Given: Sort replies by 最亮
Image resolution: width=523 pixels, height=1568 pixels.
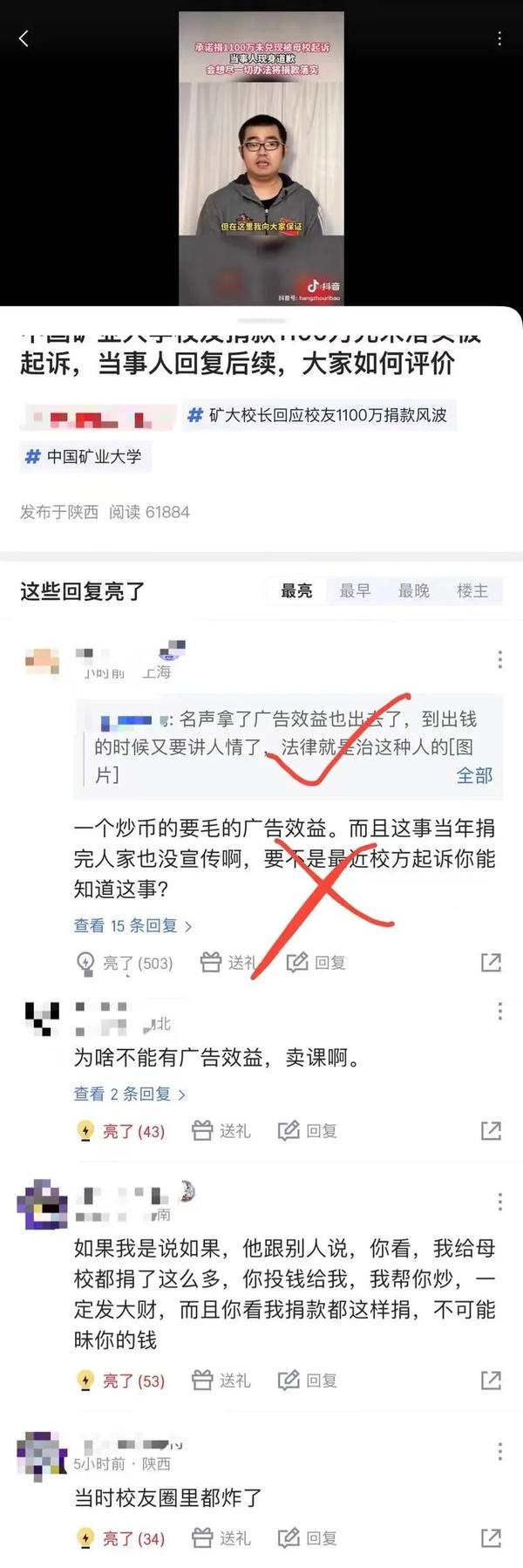Looking at the screenshot, I should click(x=296, y=591).
